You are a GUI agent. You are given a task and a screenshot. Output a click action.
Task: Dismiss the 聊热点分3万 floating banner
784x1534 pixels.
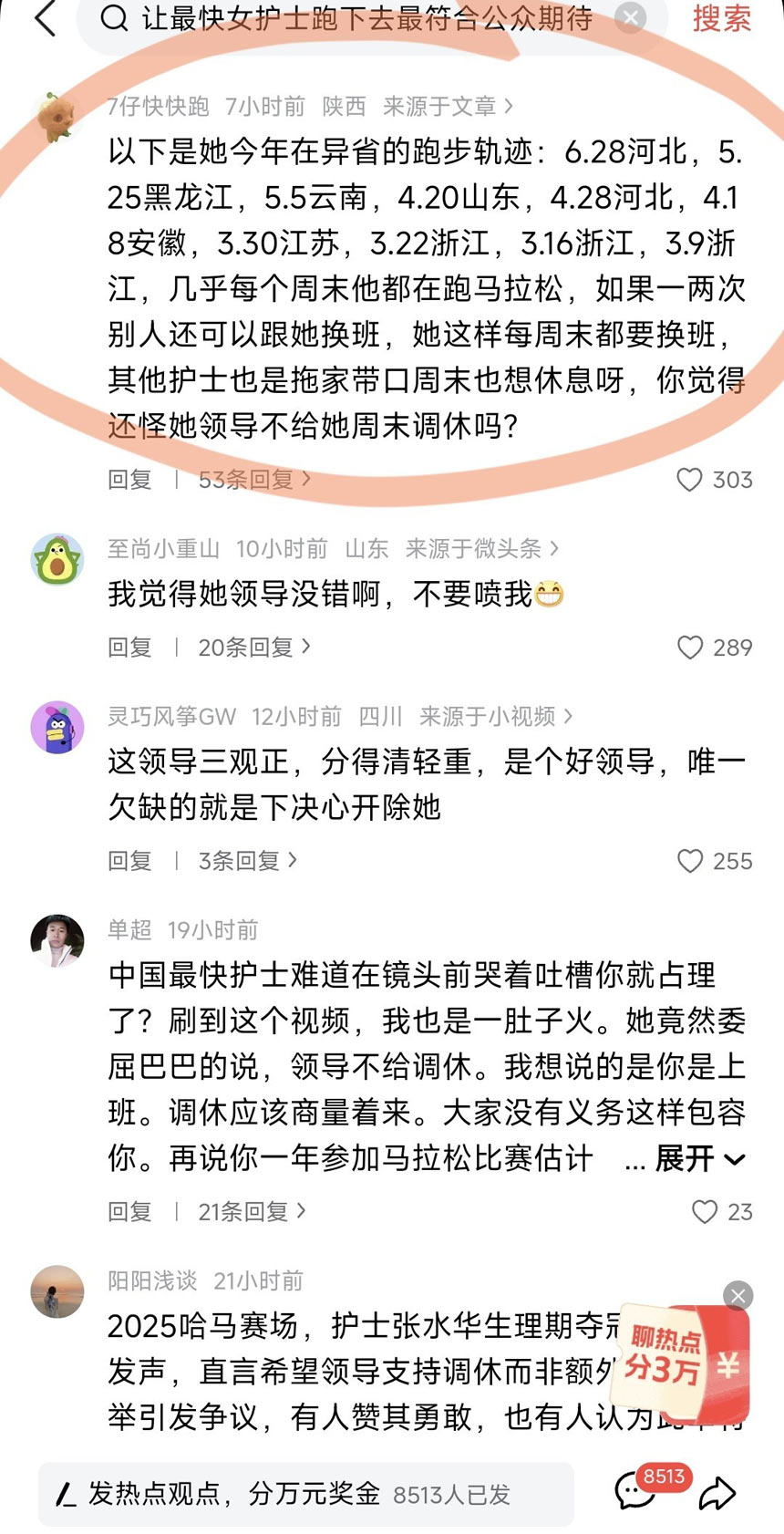click(738, 1295)
